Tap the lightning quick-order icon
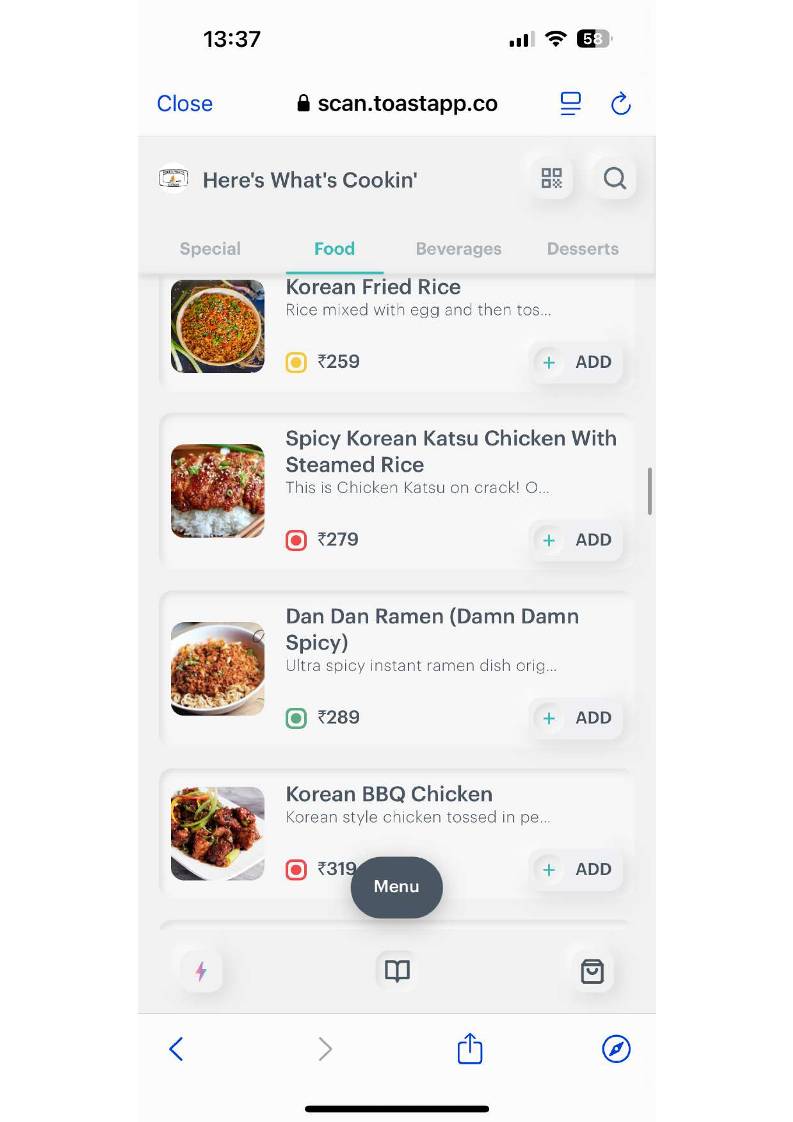The width and height of the screenshot is (793, 1122). 201,970
